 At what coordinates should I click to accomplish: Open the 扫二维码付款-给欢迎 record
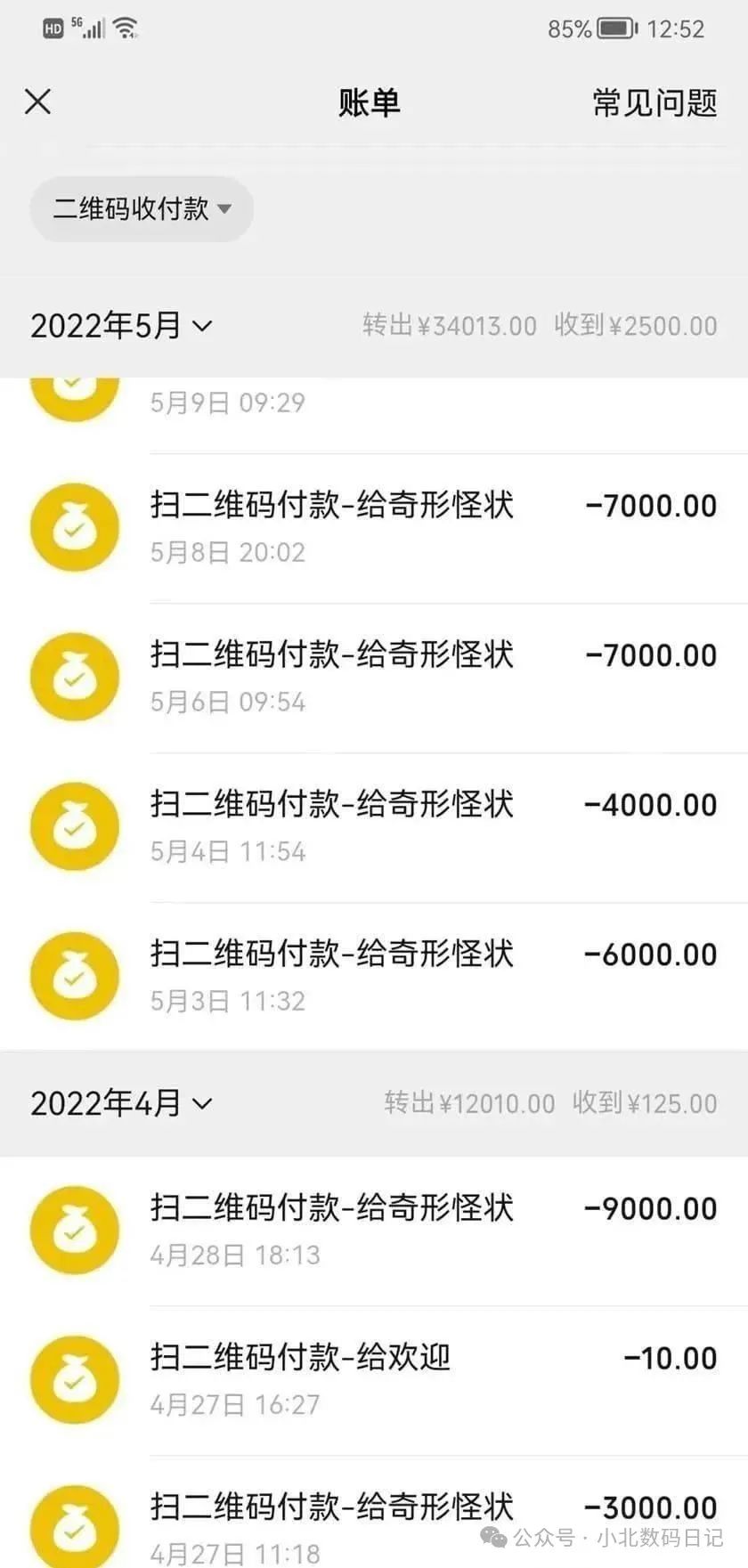click(x=374, y=1380)
